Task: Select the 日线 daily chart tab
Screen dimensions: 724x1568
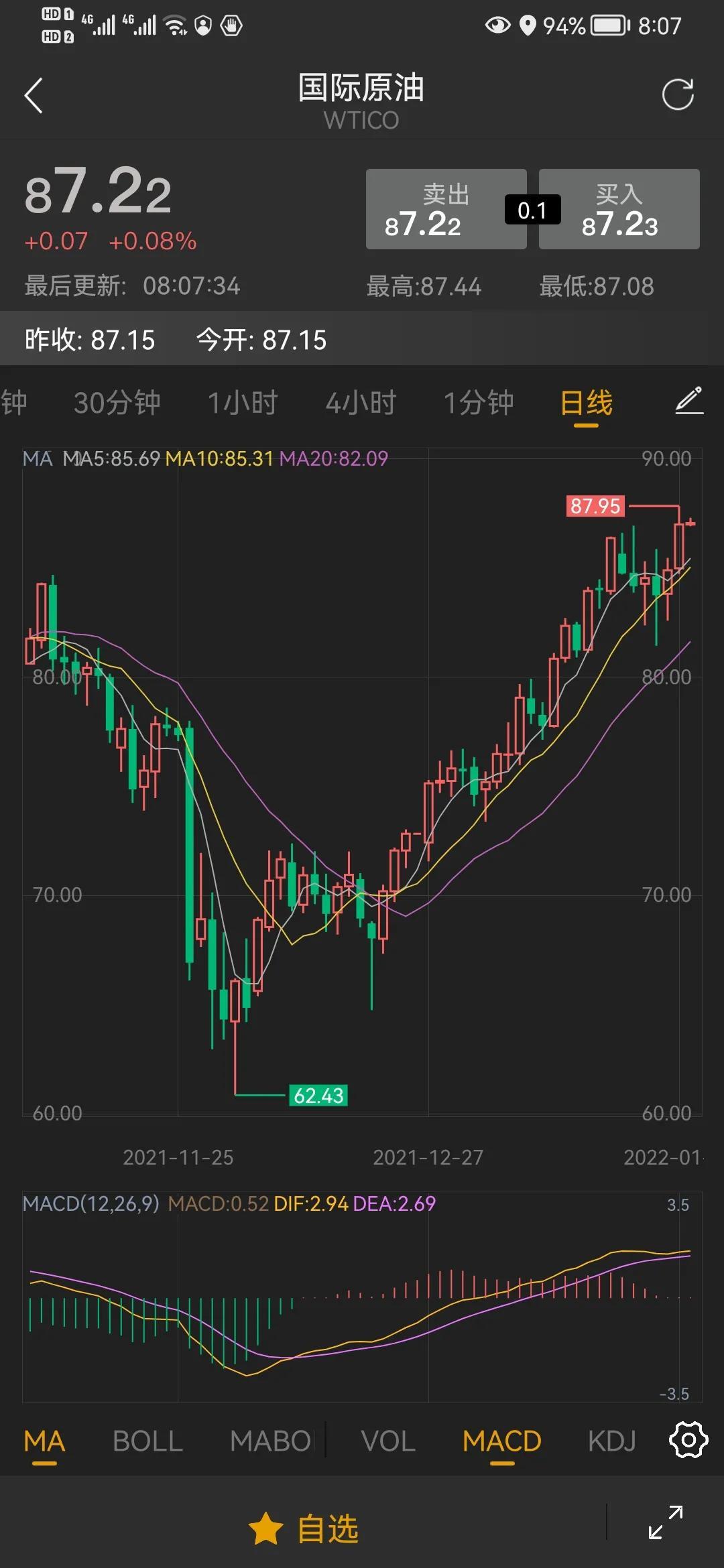Action: [586, 403]
